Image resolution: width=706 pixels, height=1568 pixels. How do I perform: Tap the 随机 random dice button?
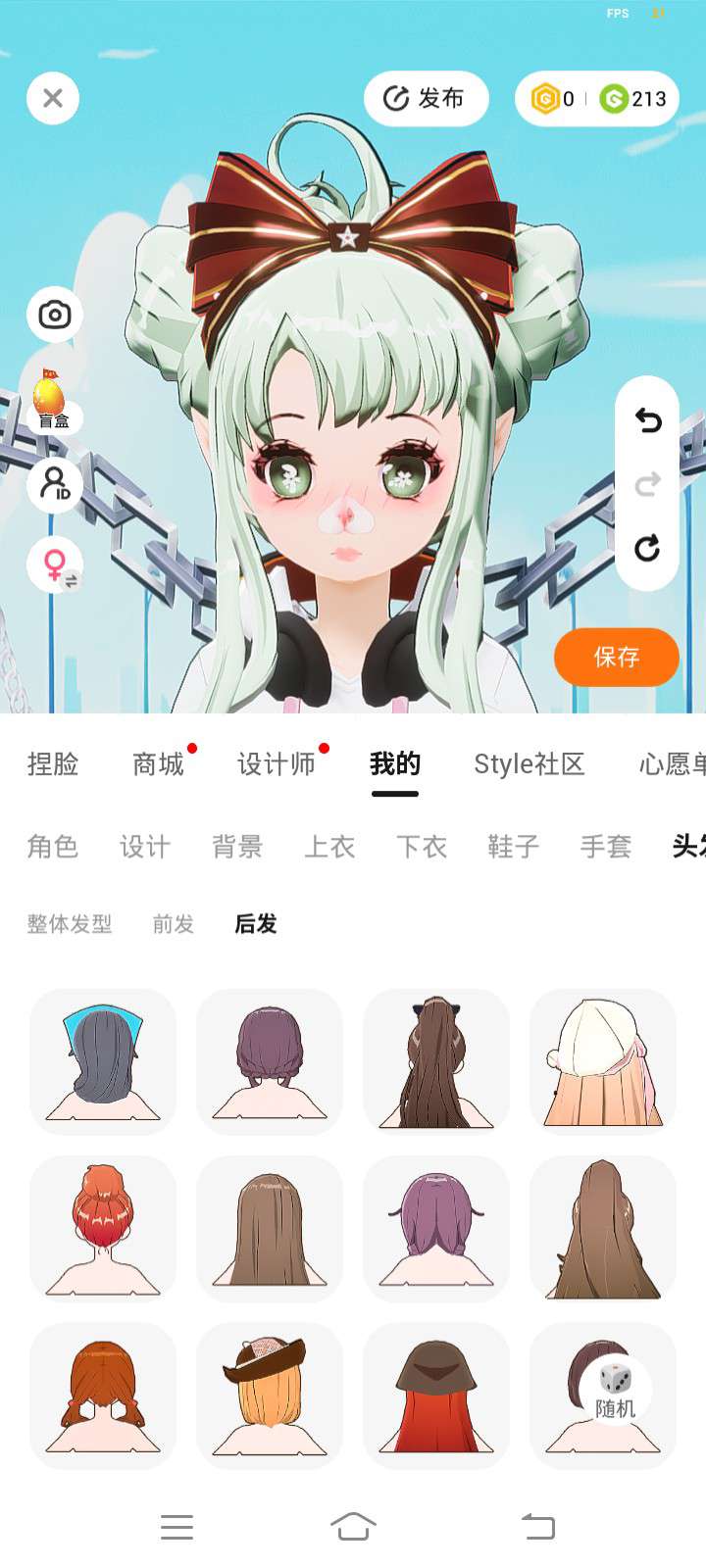[616, 1390]
